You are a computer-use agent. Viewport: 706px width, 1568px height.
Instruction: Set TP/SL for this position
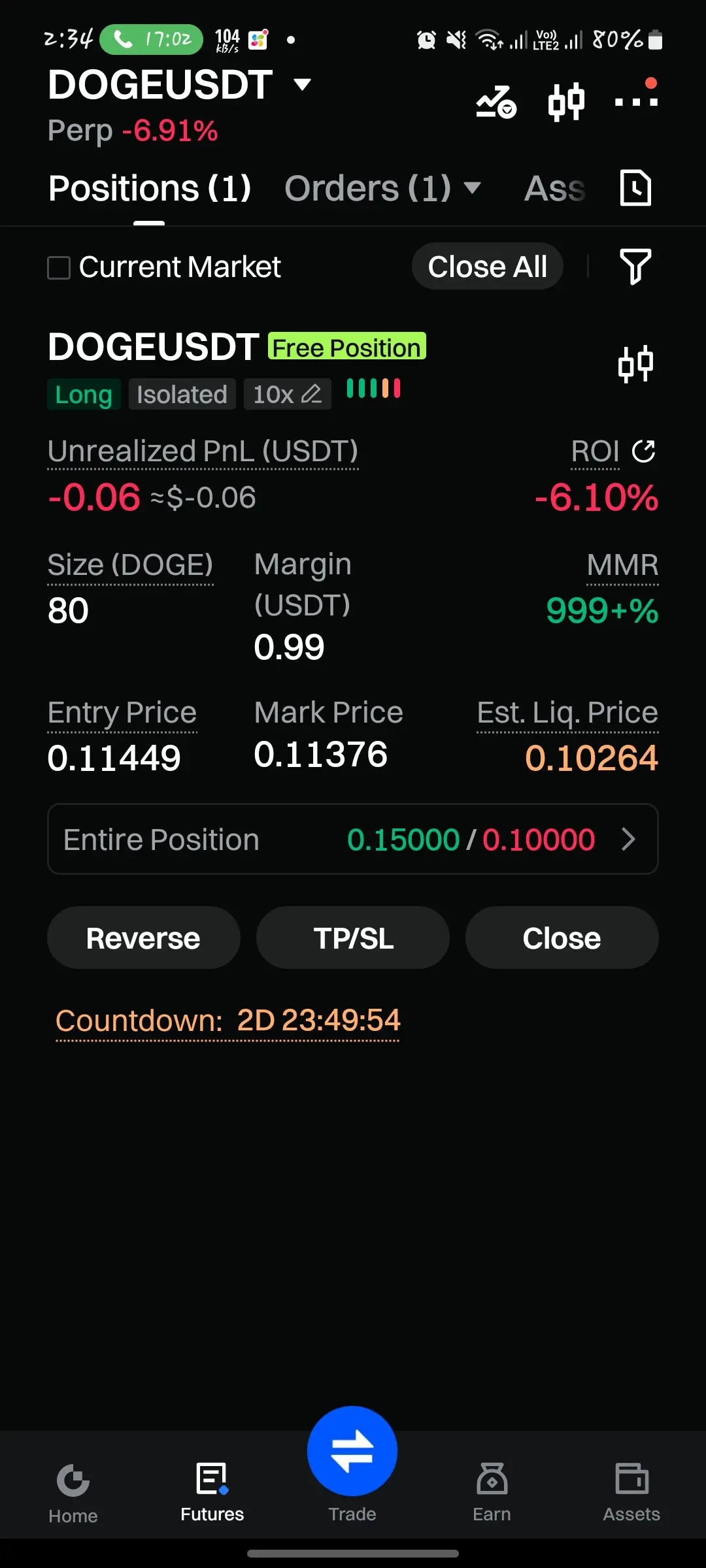pos(353,938)
